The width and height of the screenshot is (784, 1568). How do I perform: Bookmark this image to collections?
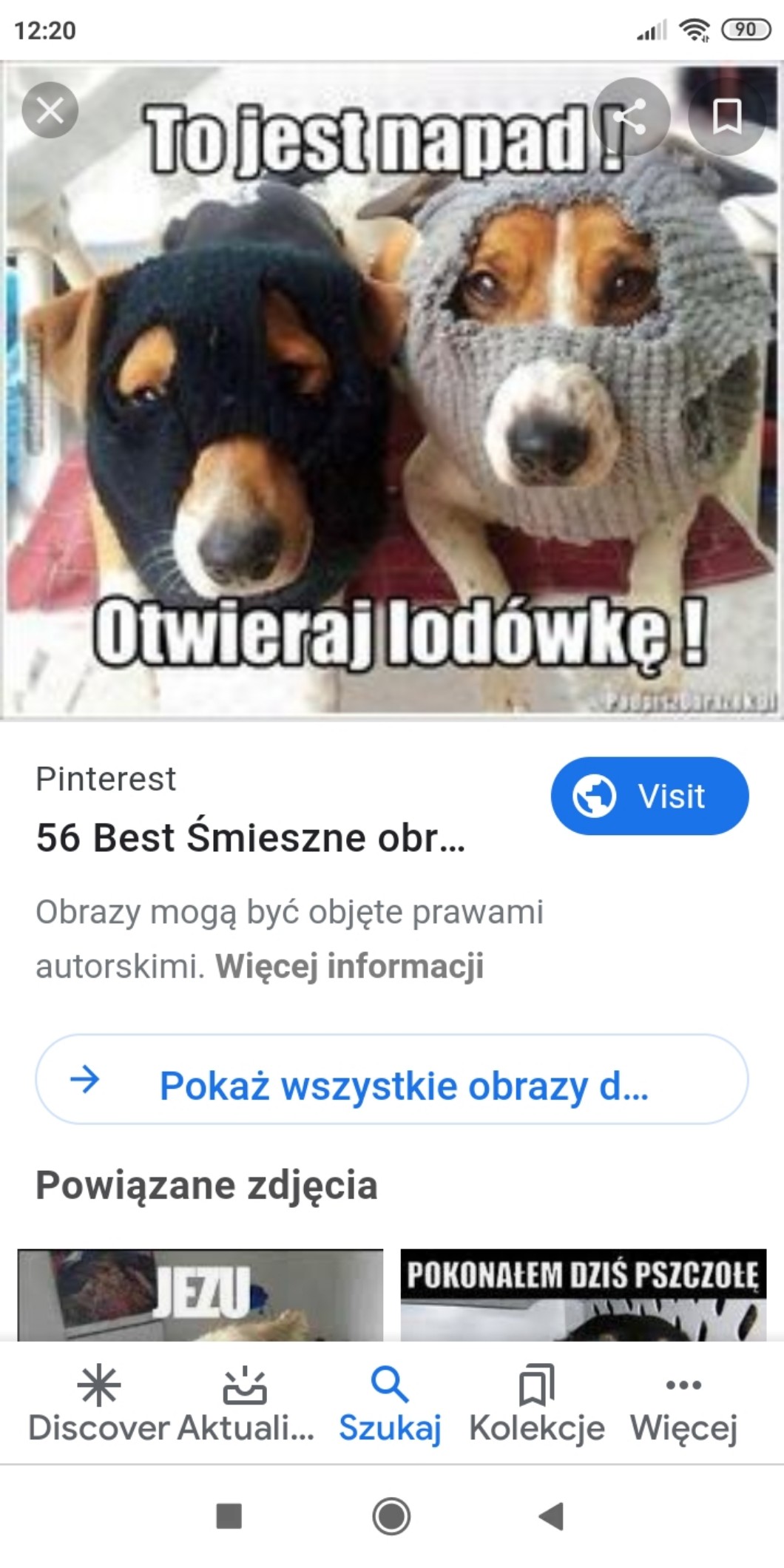point(726,116)
